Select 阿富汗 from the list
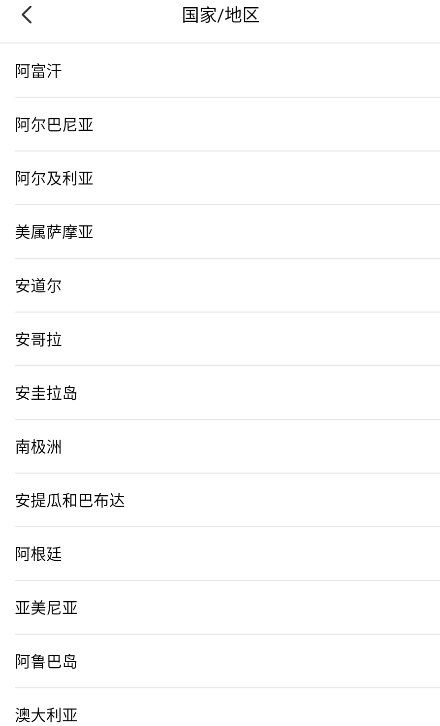This screenshot has height=726, width=440. [x=220, y=71]
